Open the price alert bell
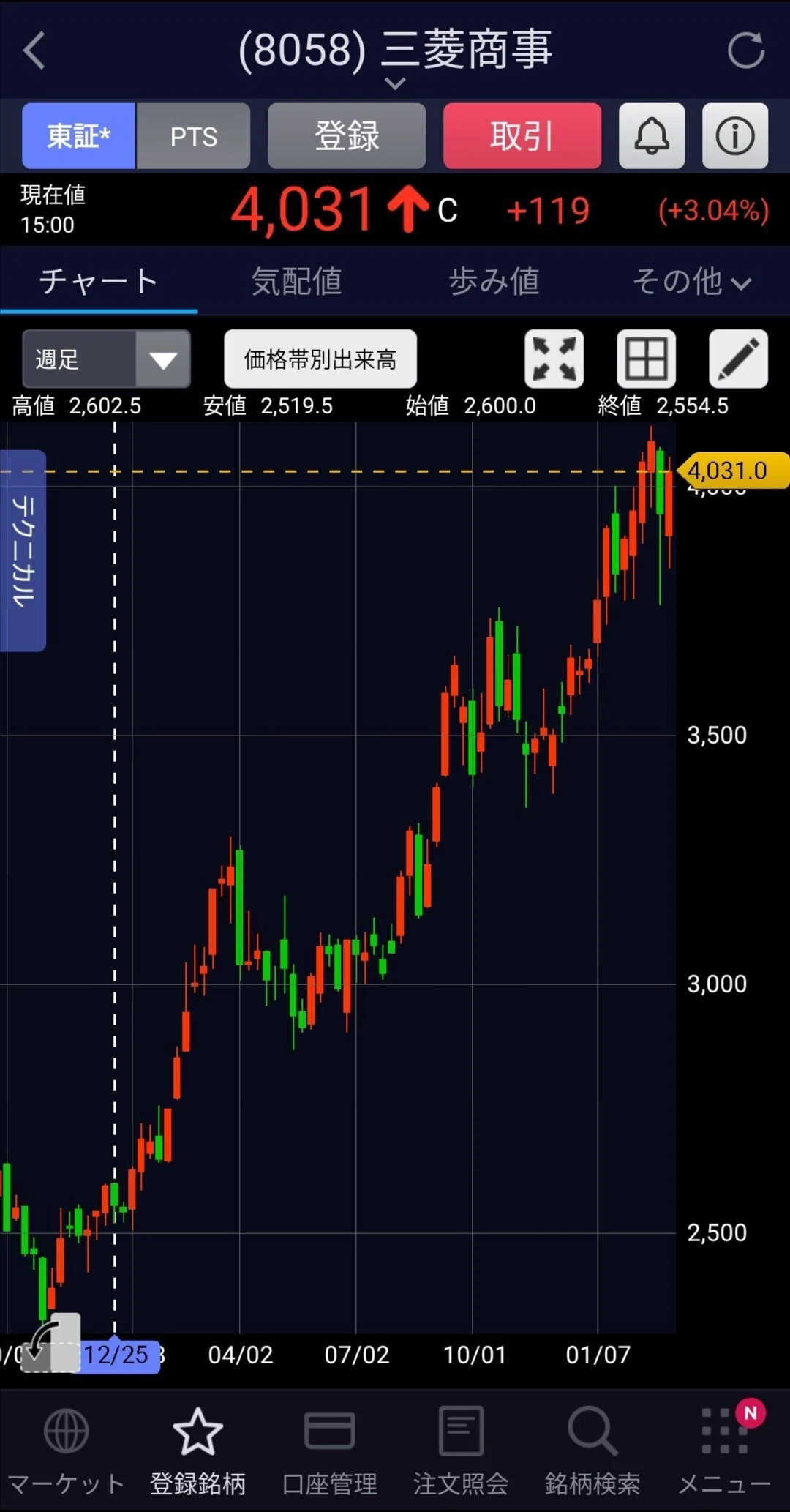Image resolution: width=790 pixels, height=1512 pixels. tap(652, 136)
